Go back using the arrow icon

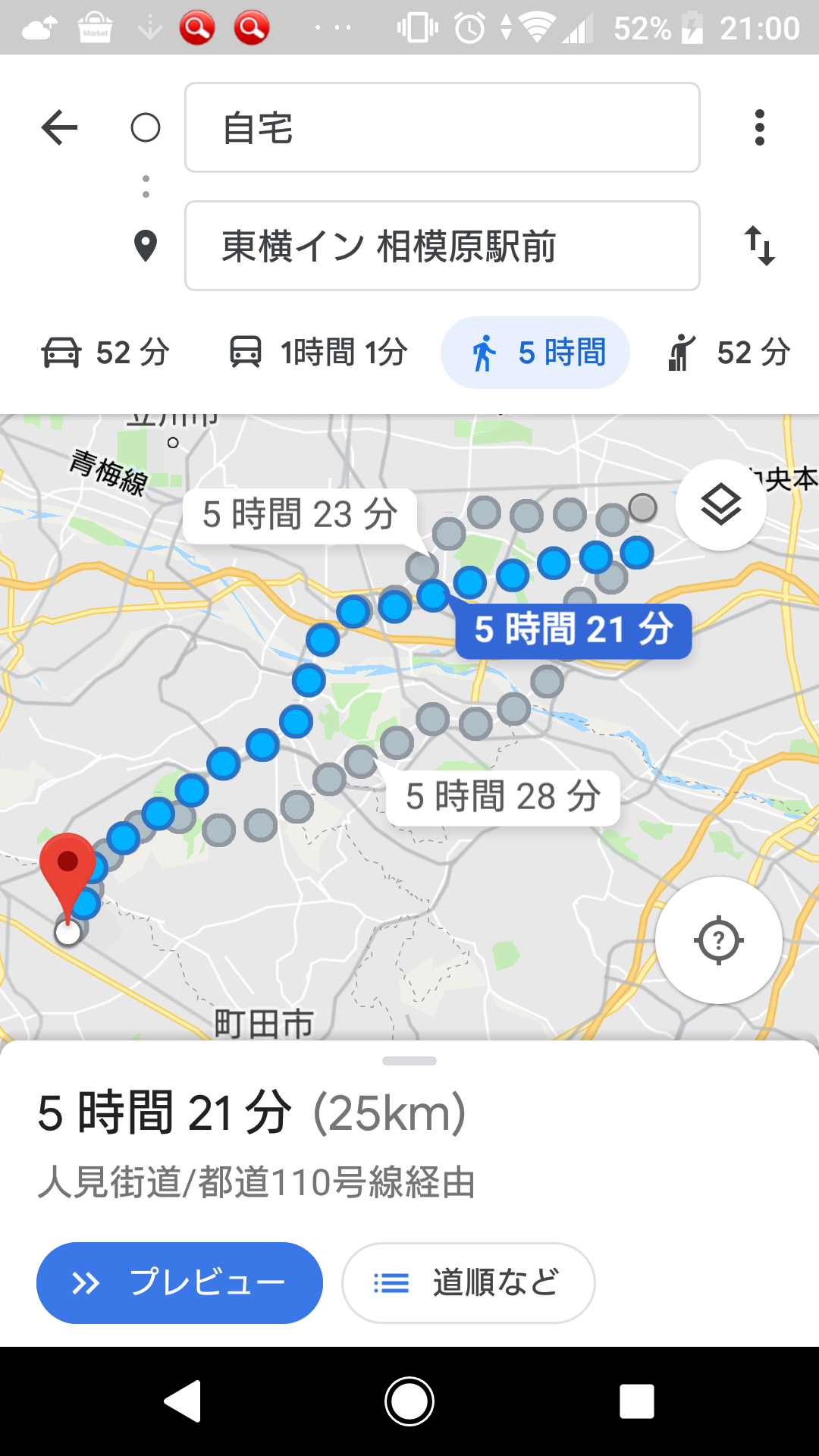[59, 127]
